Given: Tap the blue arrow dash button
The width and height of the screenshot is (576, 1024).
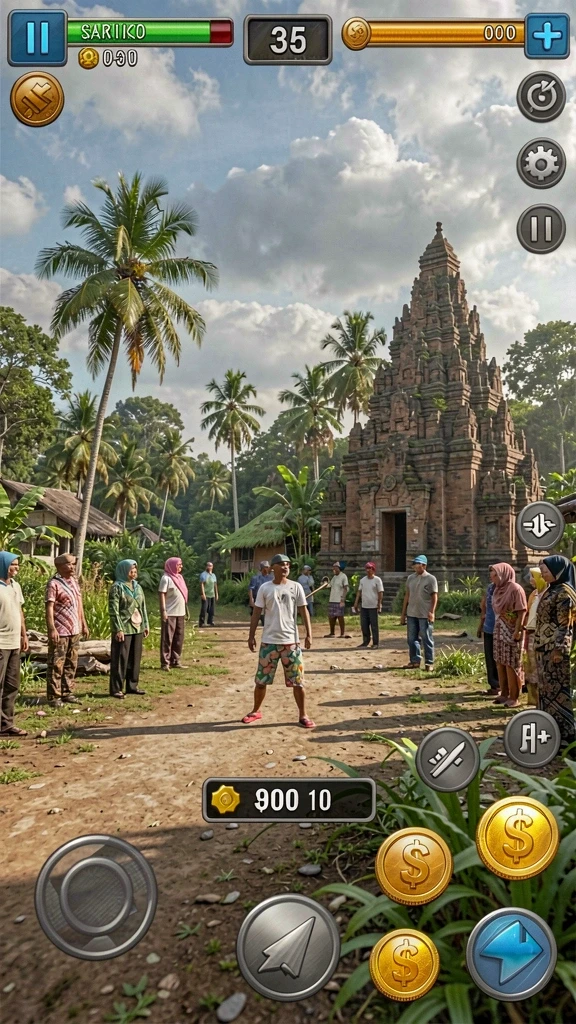Looking at the screenshot, I should pos(511,954).
